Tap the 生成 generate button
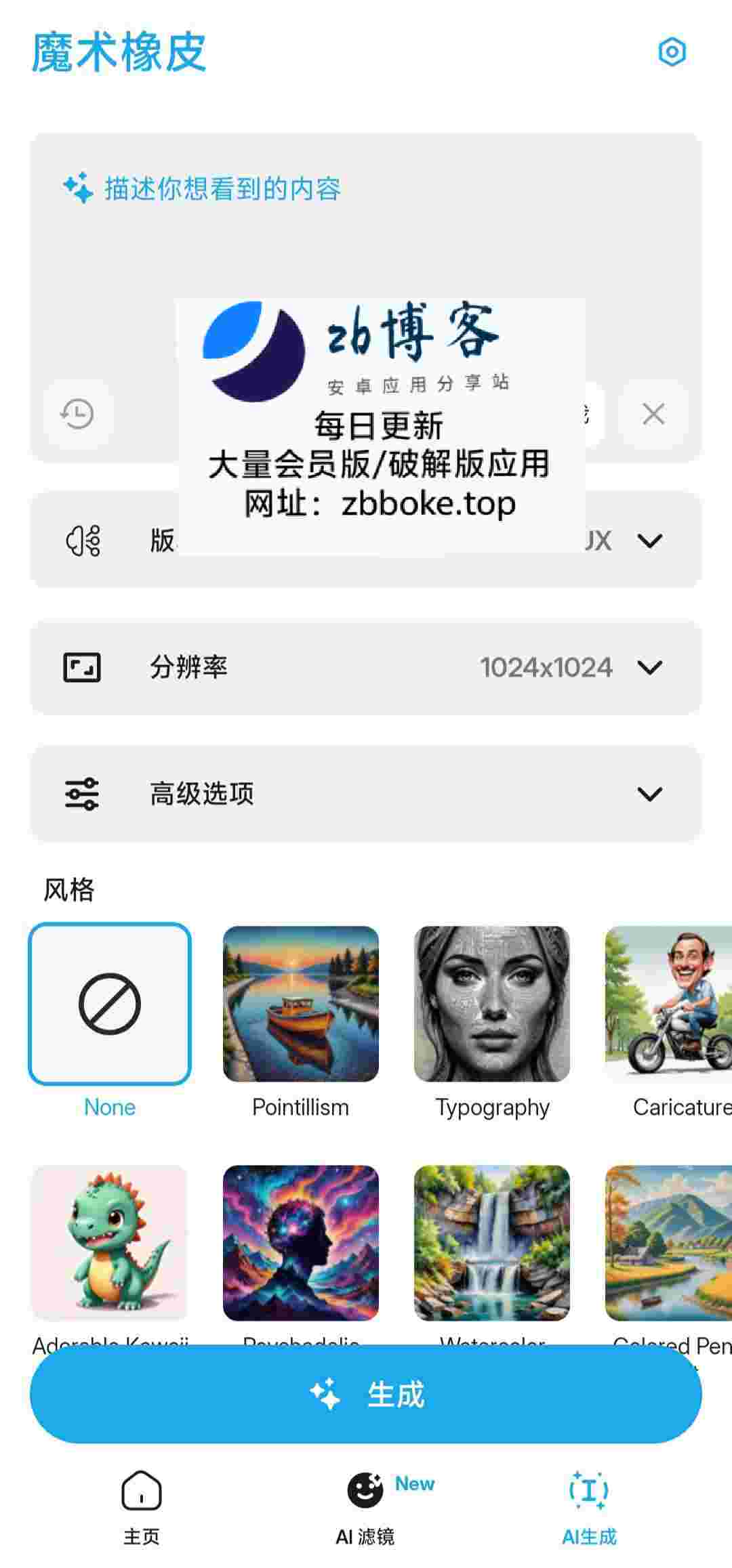The height and width of the screenshot is (1568, 732). pos(366,1395)
